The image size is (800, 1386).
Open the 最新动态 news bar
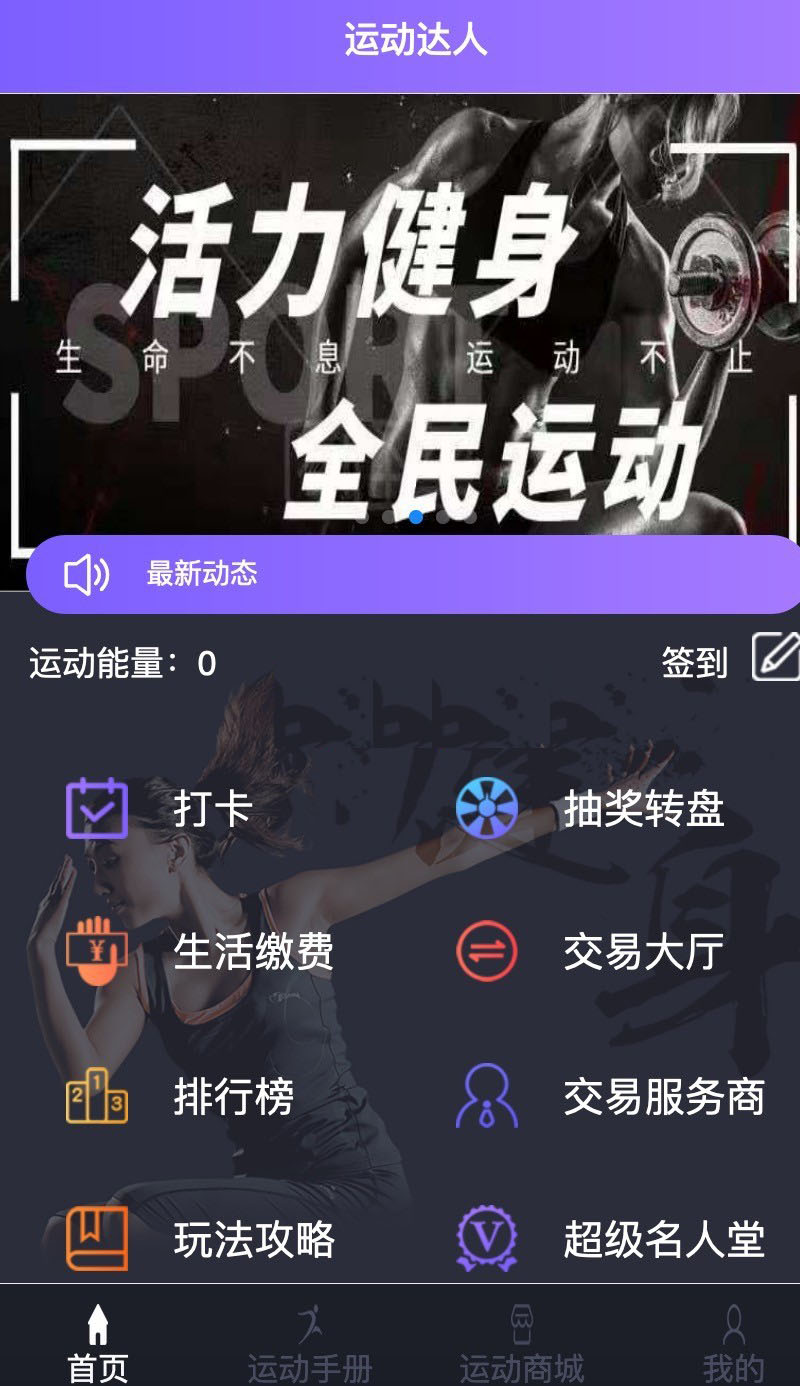coord(400,574)
